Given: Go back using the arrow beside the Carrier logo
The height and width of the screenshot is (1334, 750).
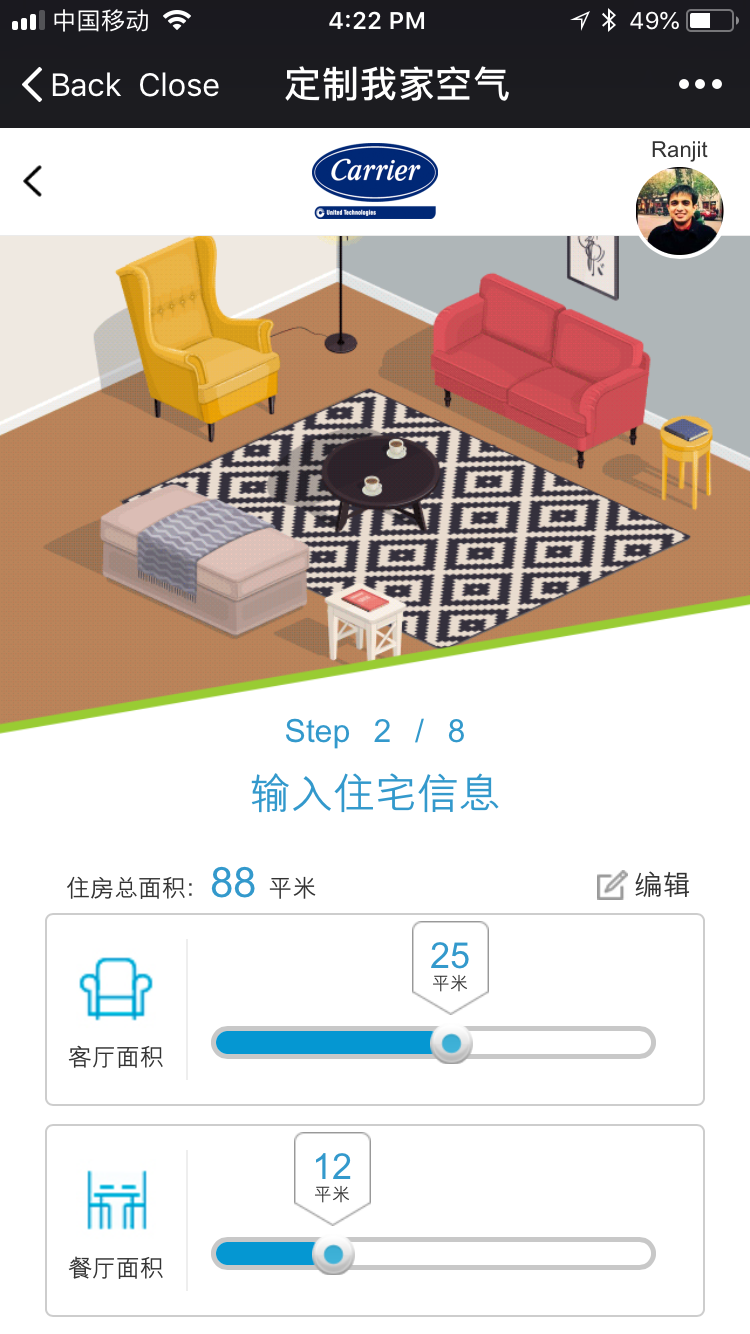Looking at the screenshot, I should pos(33,181).
